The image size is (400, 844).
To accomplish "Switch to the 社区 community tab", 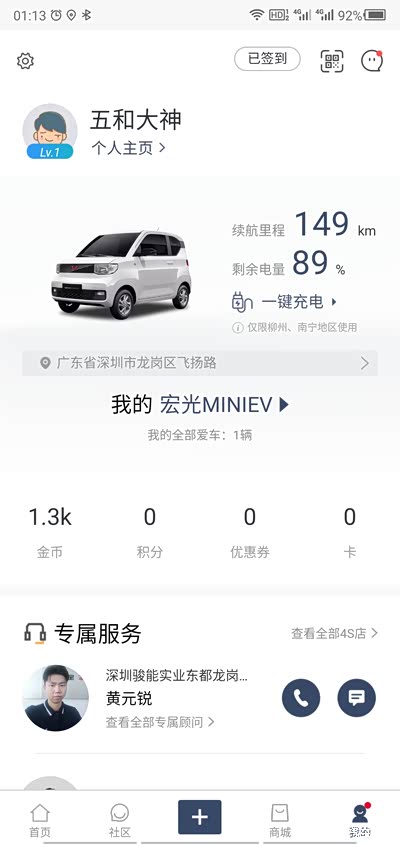I will coord(120,821).
